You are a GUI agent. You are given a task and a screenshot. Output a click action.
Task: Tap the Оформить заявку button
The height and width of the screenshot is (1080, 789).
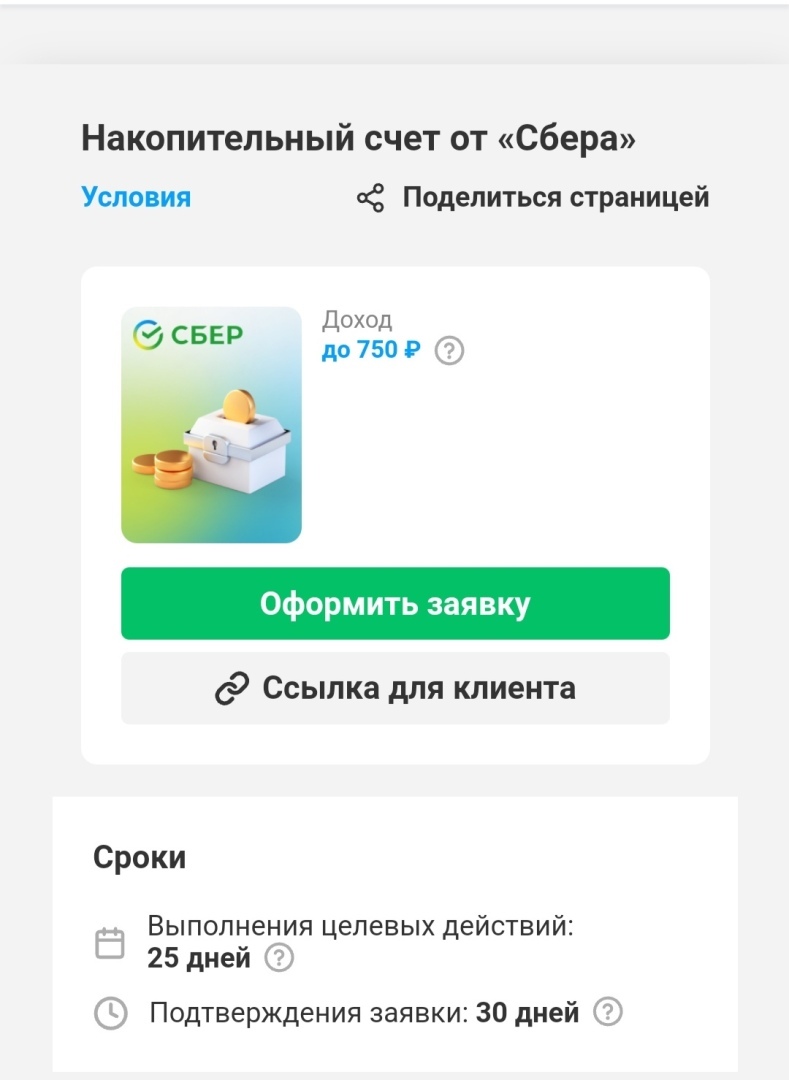395,604
